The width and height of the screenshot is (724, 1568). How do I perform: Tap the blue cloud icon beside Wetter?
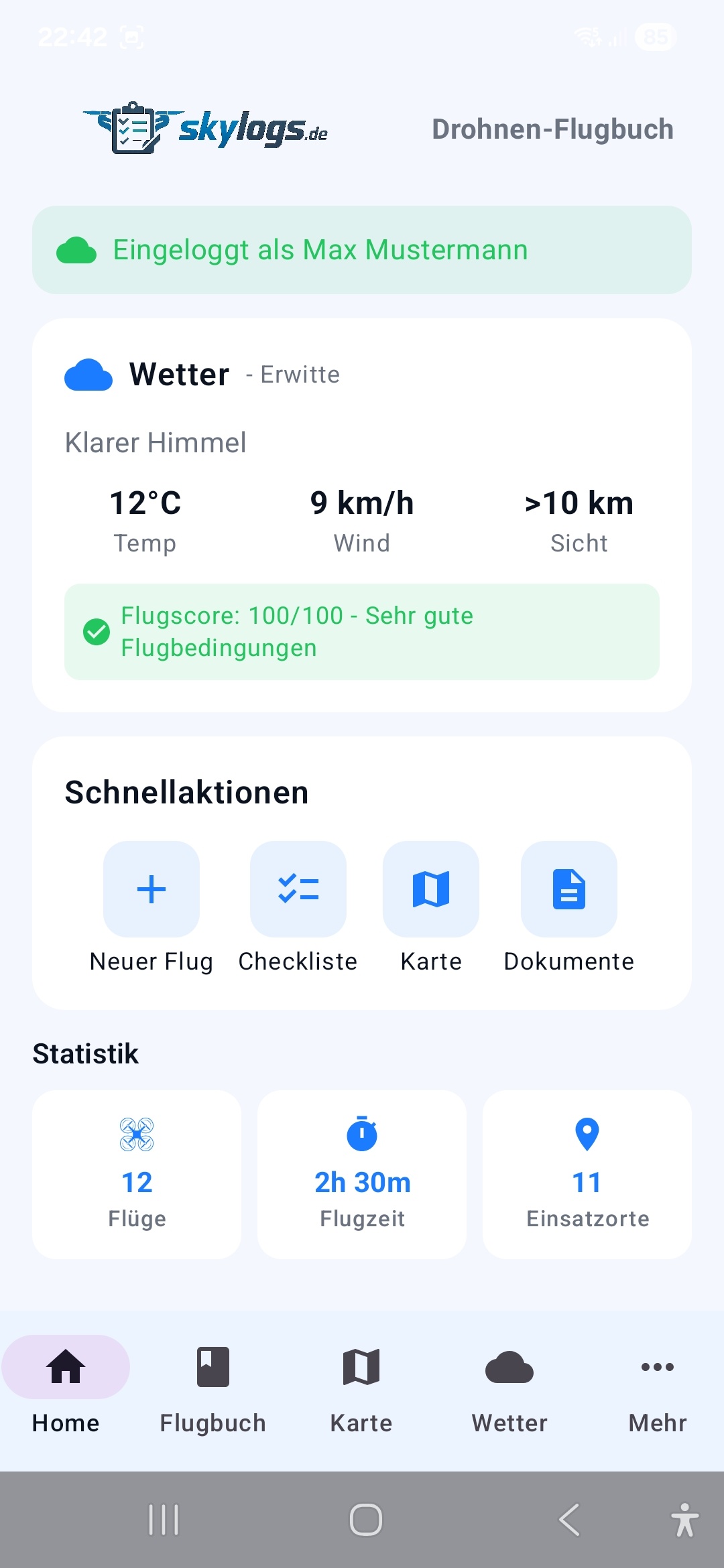click(x=89, y=375)
